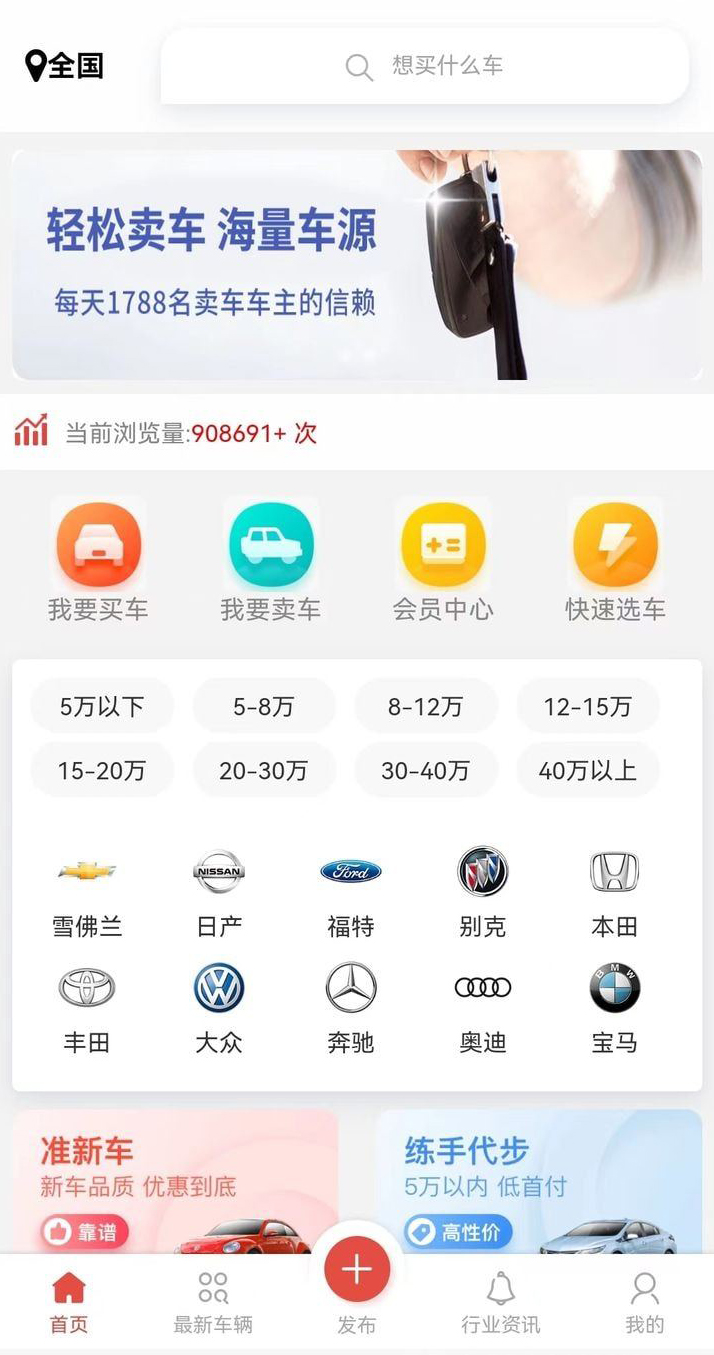Image resolution: width=714 pixels, height=1355 pixels.
Task: Open the 想买什么车 search box
Action: (425, 66)
